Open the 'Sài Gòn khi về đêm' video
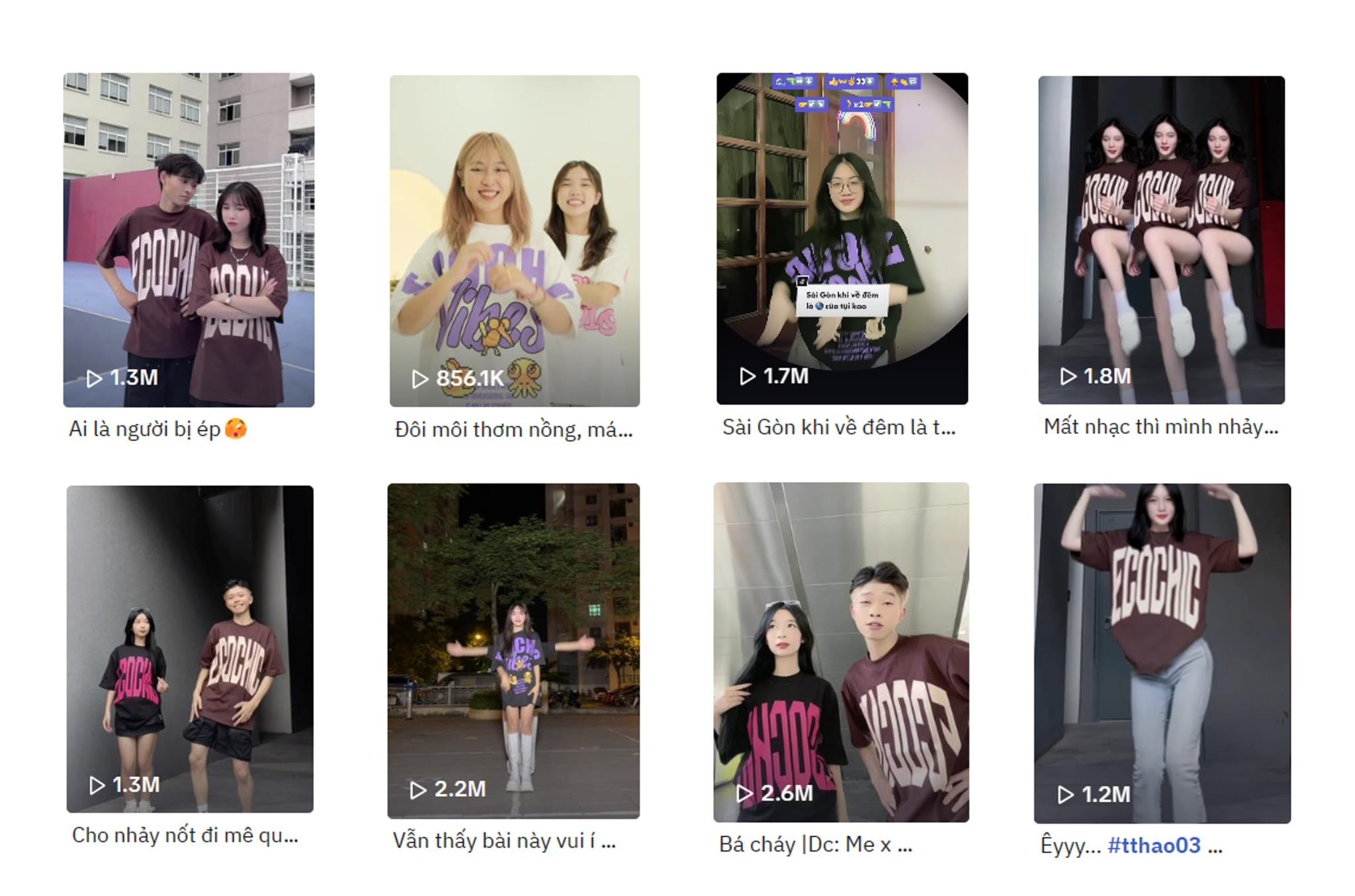1355x896 pixels. click(842, 238)
